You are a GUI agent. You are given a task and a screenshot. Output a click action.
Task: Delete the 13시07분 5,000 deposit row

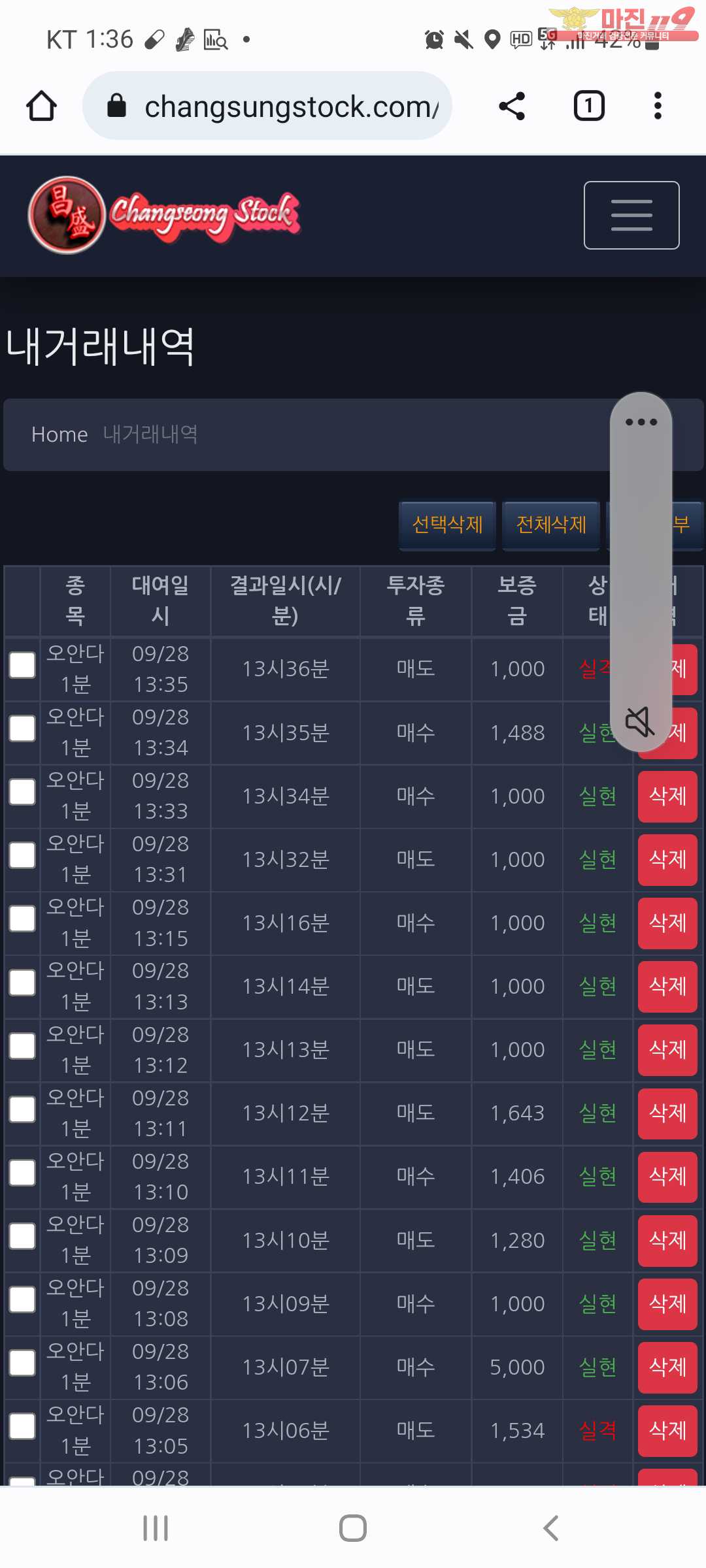tap(667, 1367)
